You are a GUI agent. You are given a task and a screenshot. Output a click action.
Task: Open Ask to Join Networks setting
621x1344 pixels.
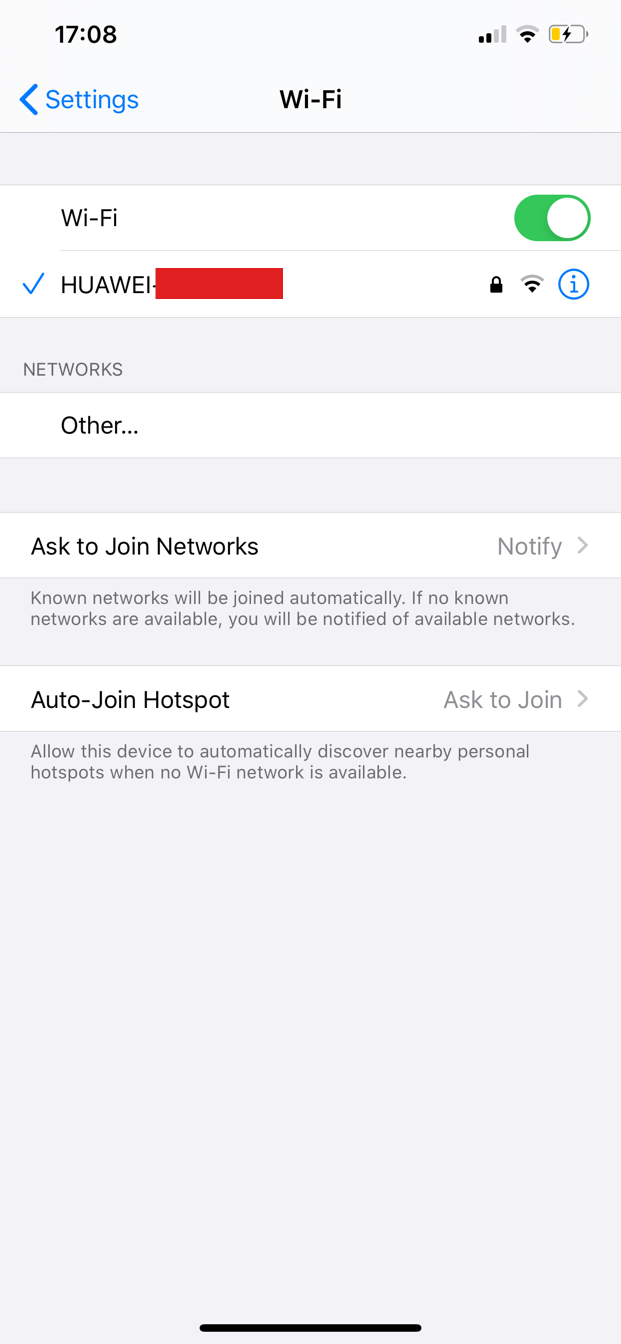(310, 546)
